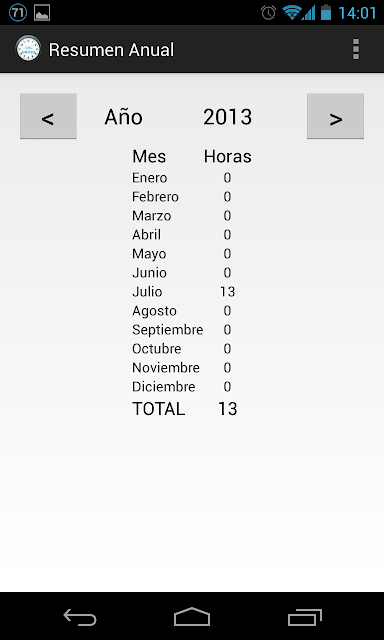
Task: Advance to the next year
Action: [x=335, y=116]
